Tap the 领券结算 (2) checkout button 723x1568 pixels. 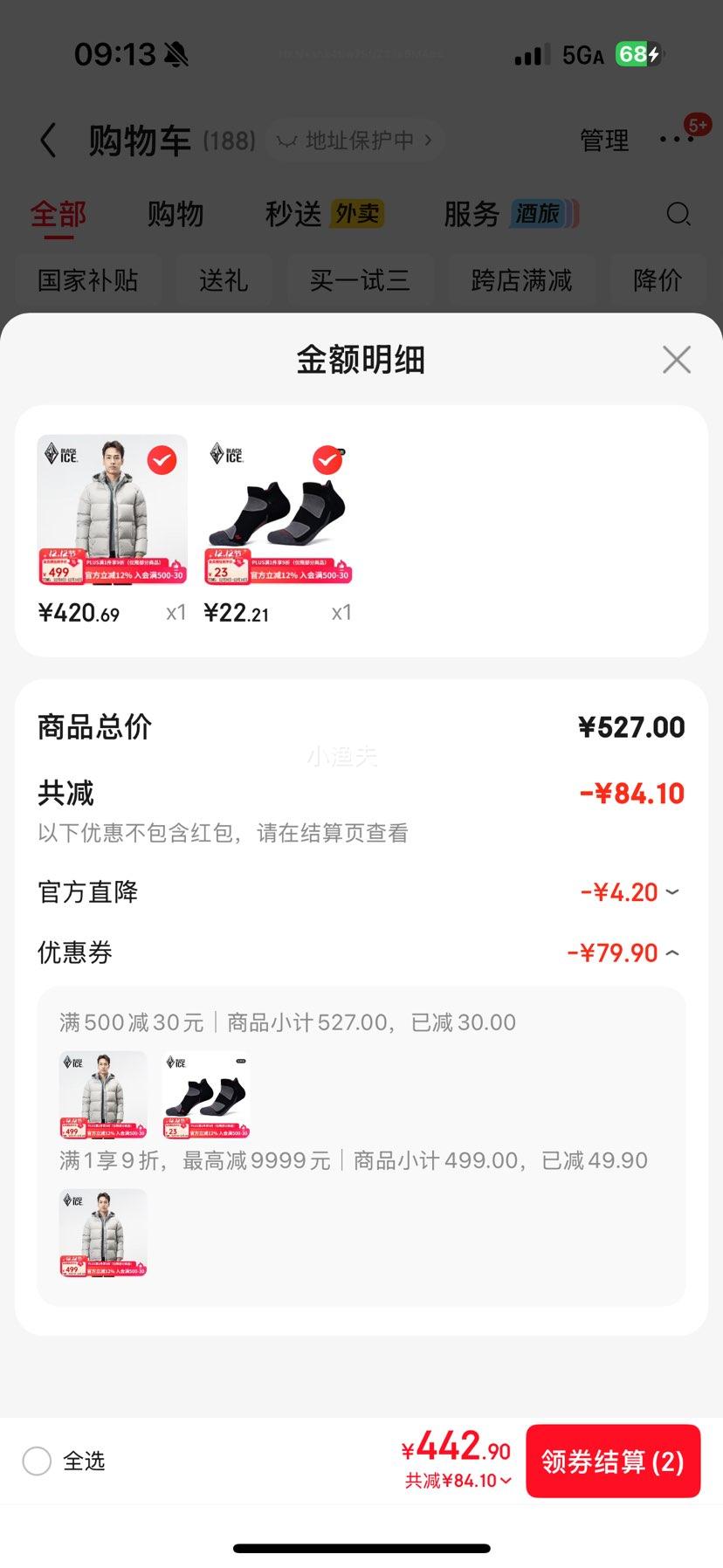pos(613,1460)
